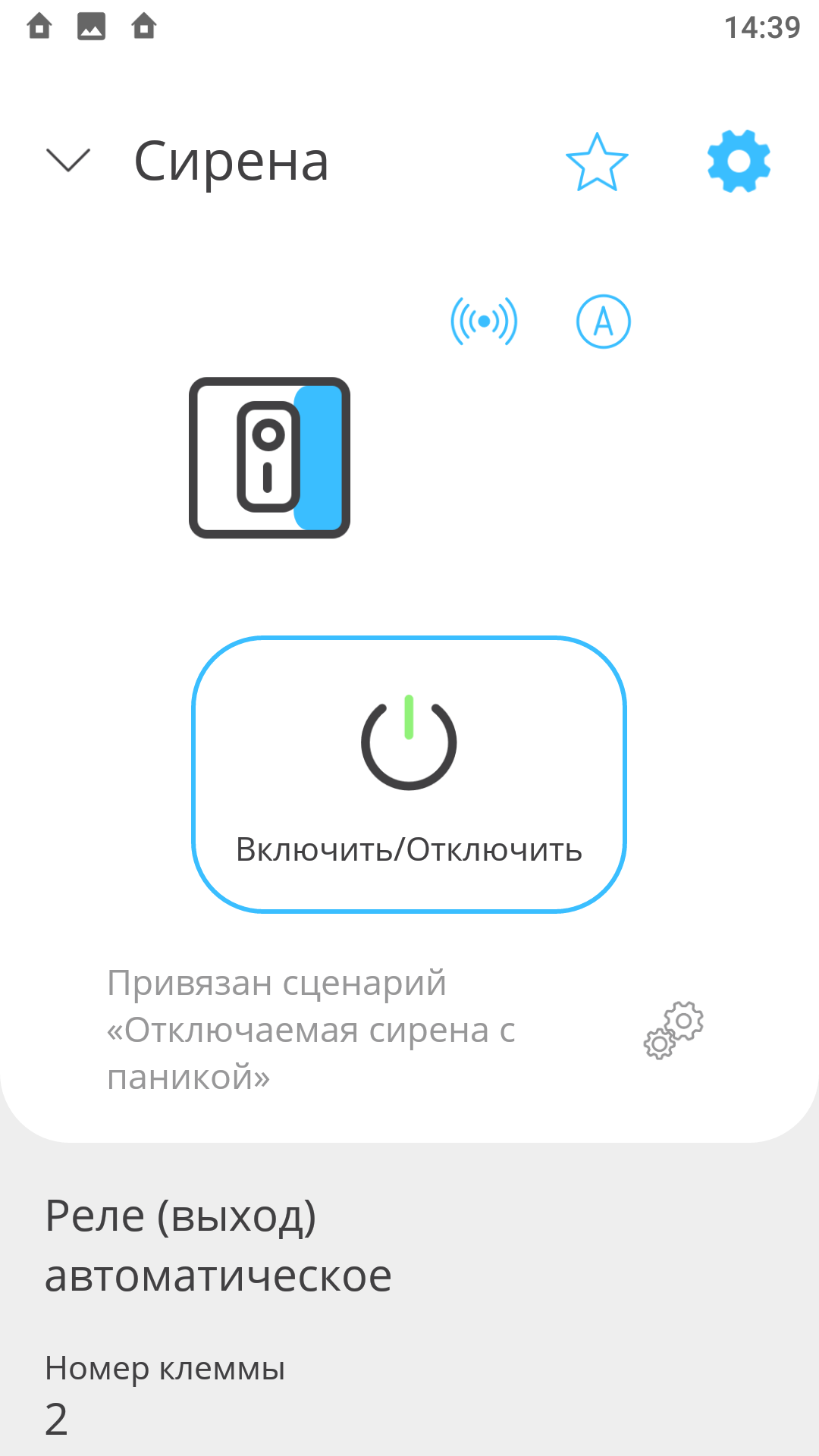Open the Сирена settings gear

click(739, 161)
